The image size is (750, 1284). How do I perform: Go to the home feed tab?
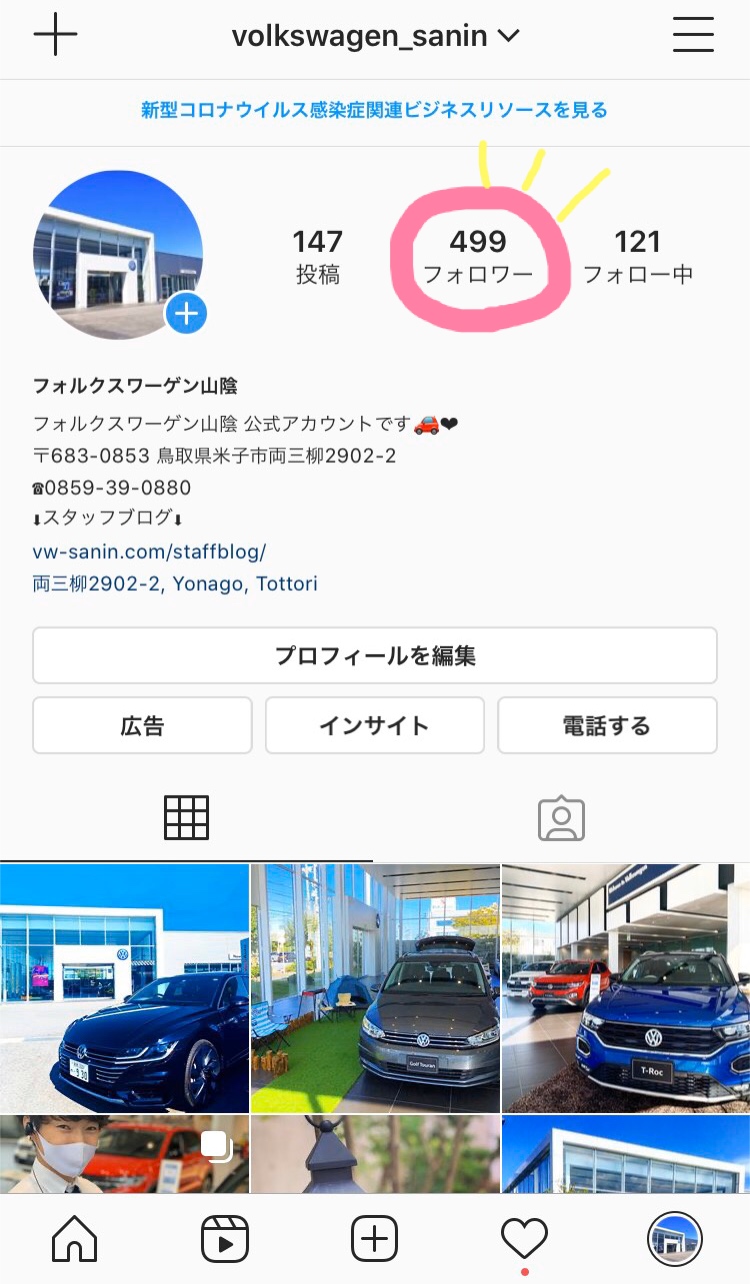(x=75, y=1240)
